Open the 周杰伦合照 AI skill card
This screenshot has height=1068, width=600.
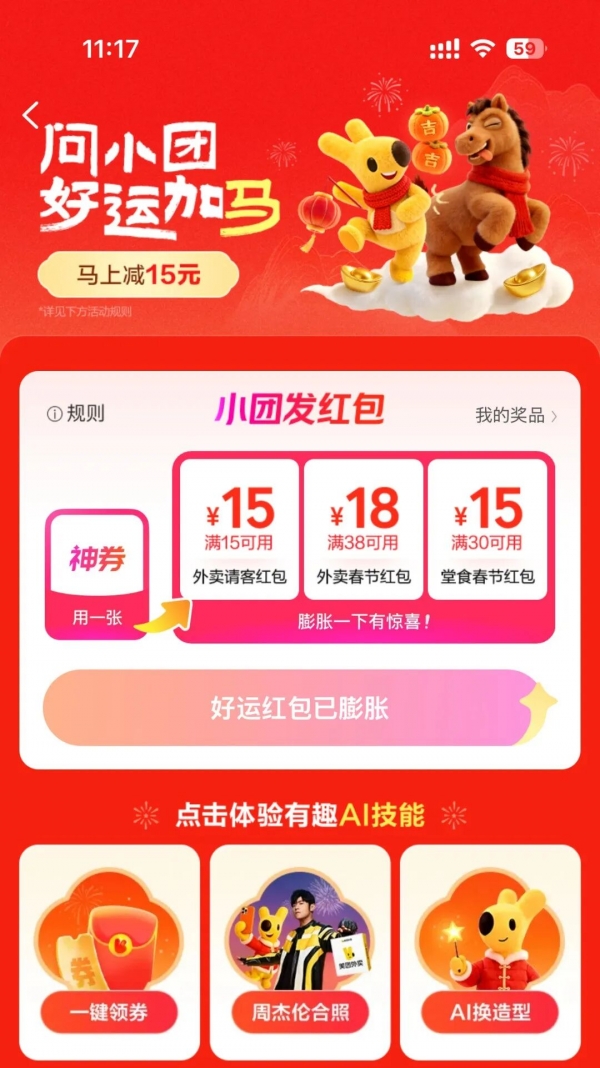pos(300,950)
